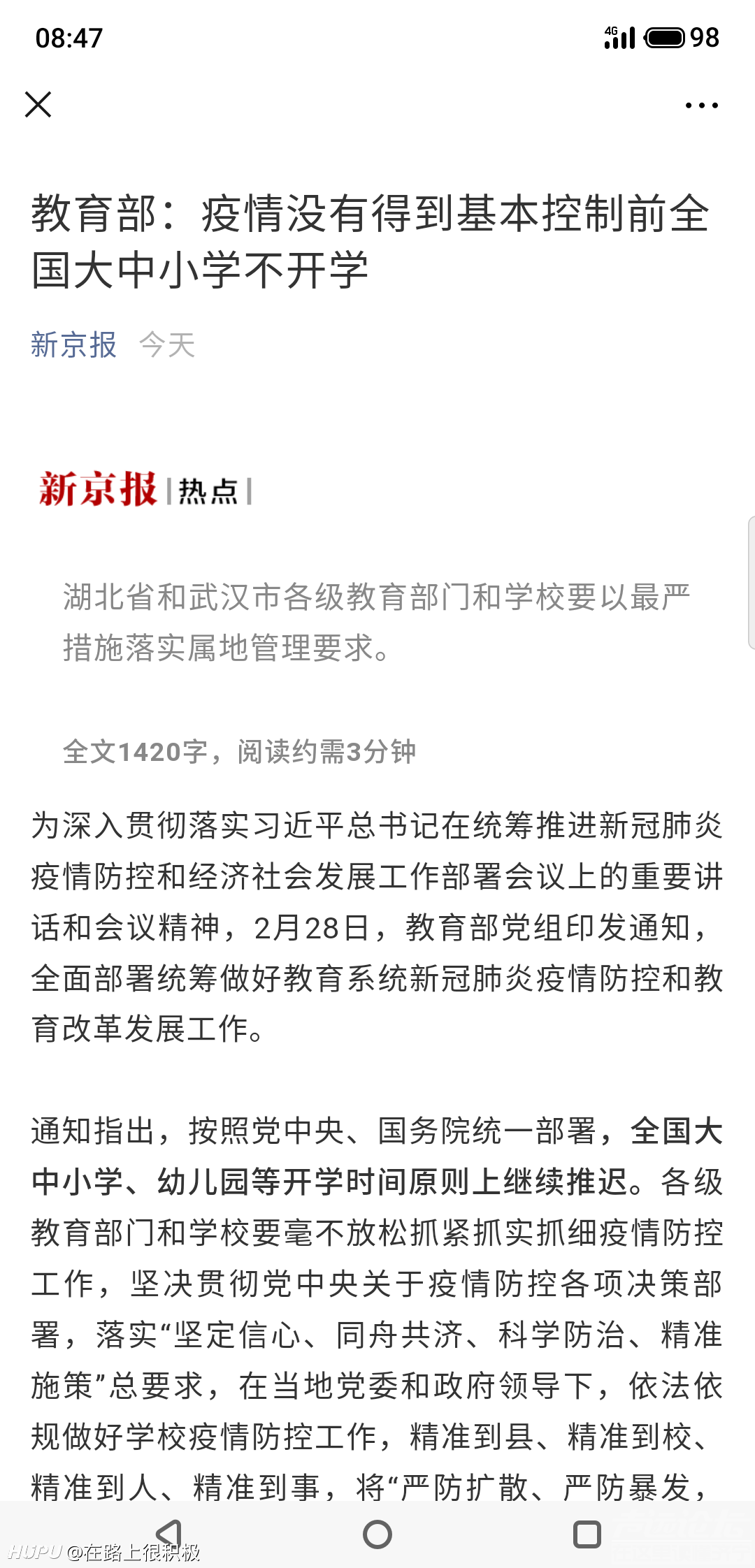Close the article page
This screenshot has width=755, height=1568.
click(38, 105)
